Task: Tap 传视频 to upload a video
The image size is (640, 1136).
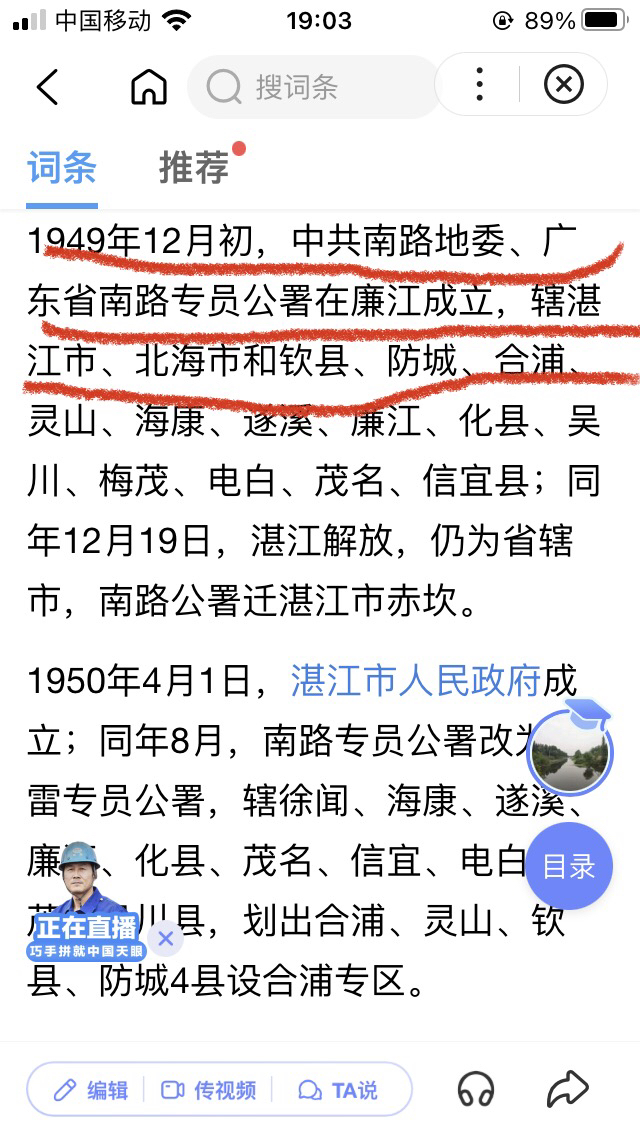Action: point(209,1089)
